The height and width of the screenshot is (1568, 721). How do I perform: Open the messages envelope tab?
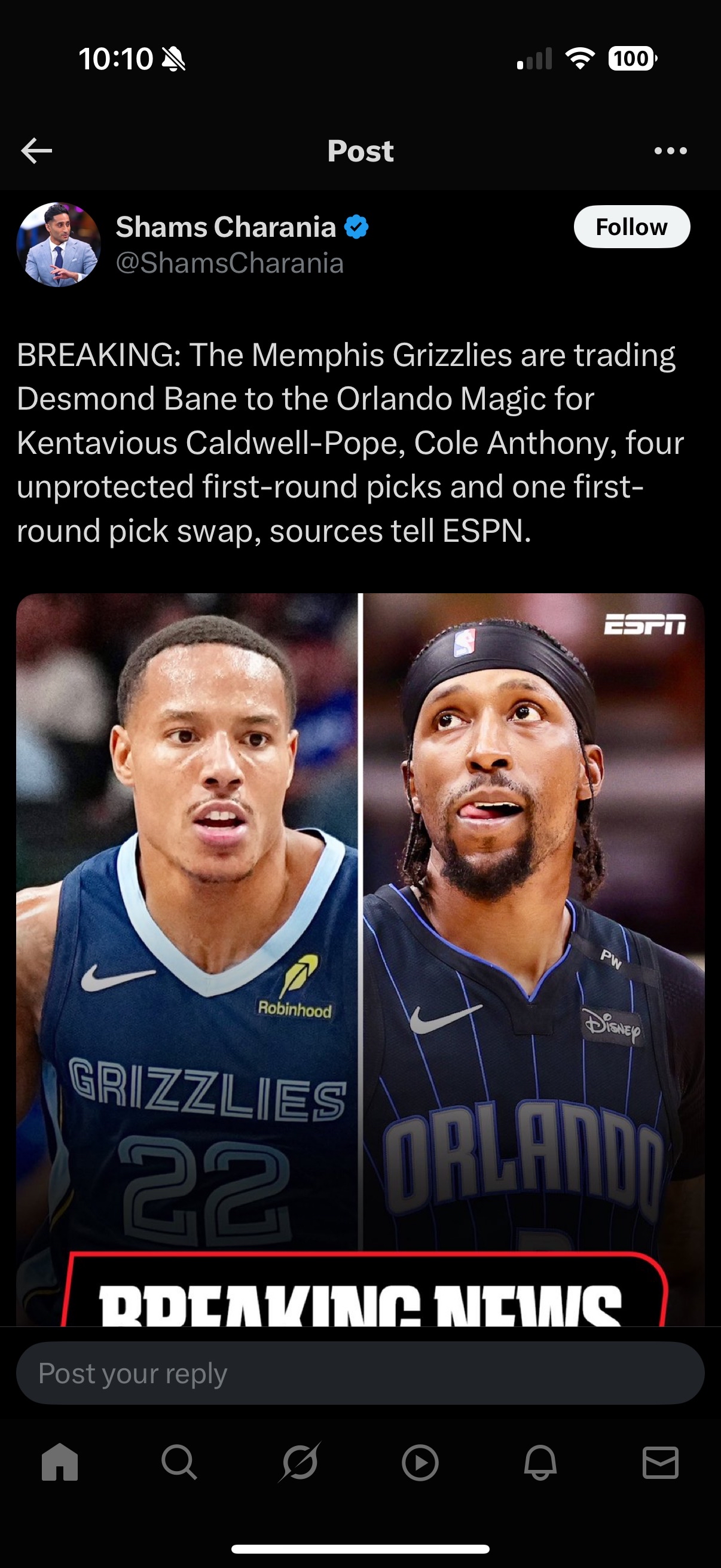pyautogui.click(x=661, y=1463)
